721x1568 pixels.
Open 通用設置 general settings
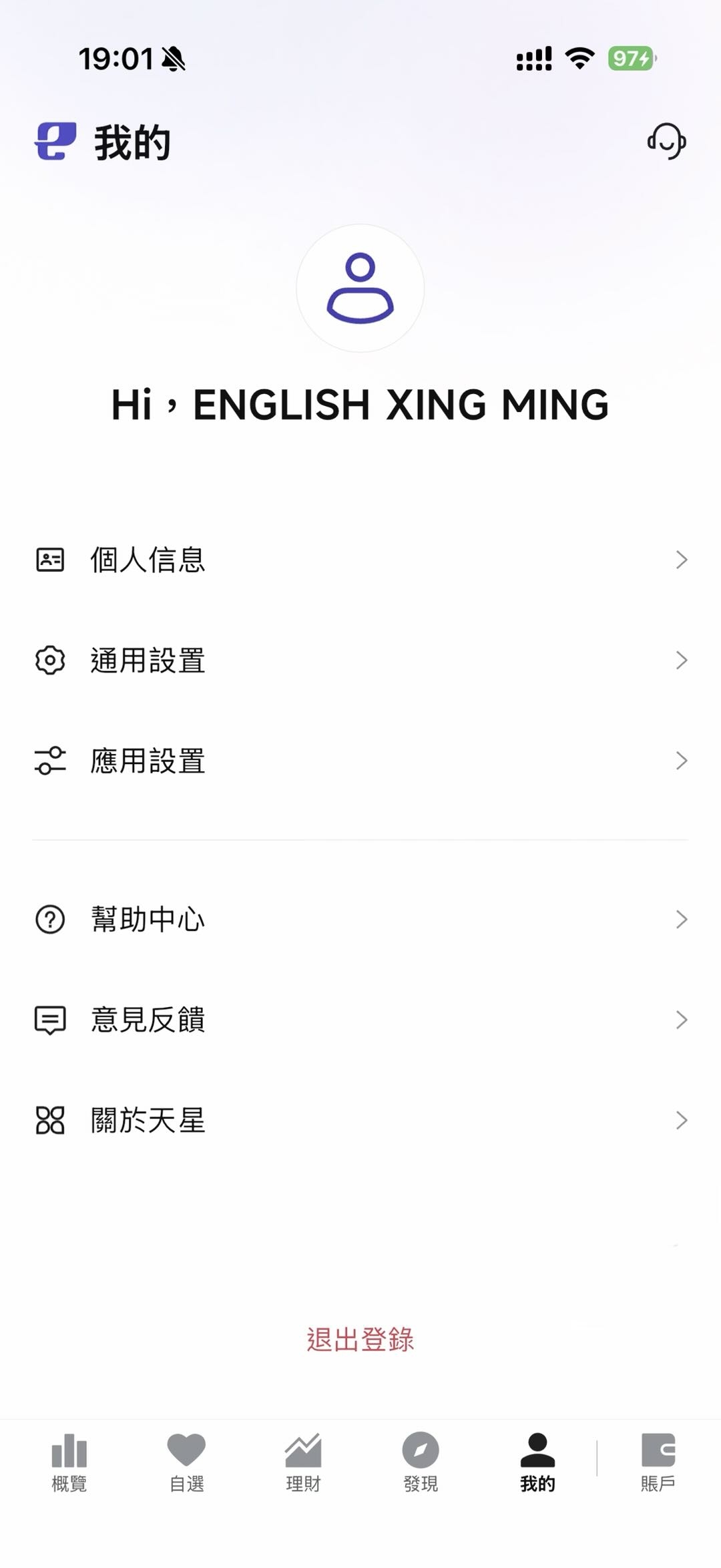[x=360, y=660]
